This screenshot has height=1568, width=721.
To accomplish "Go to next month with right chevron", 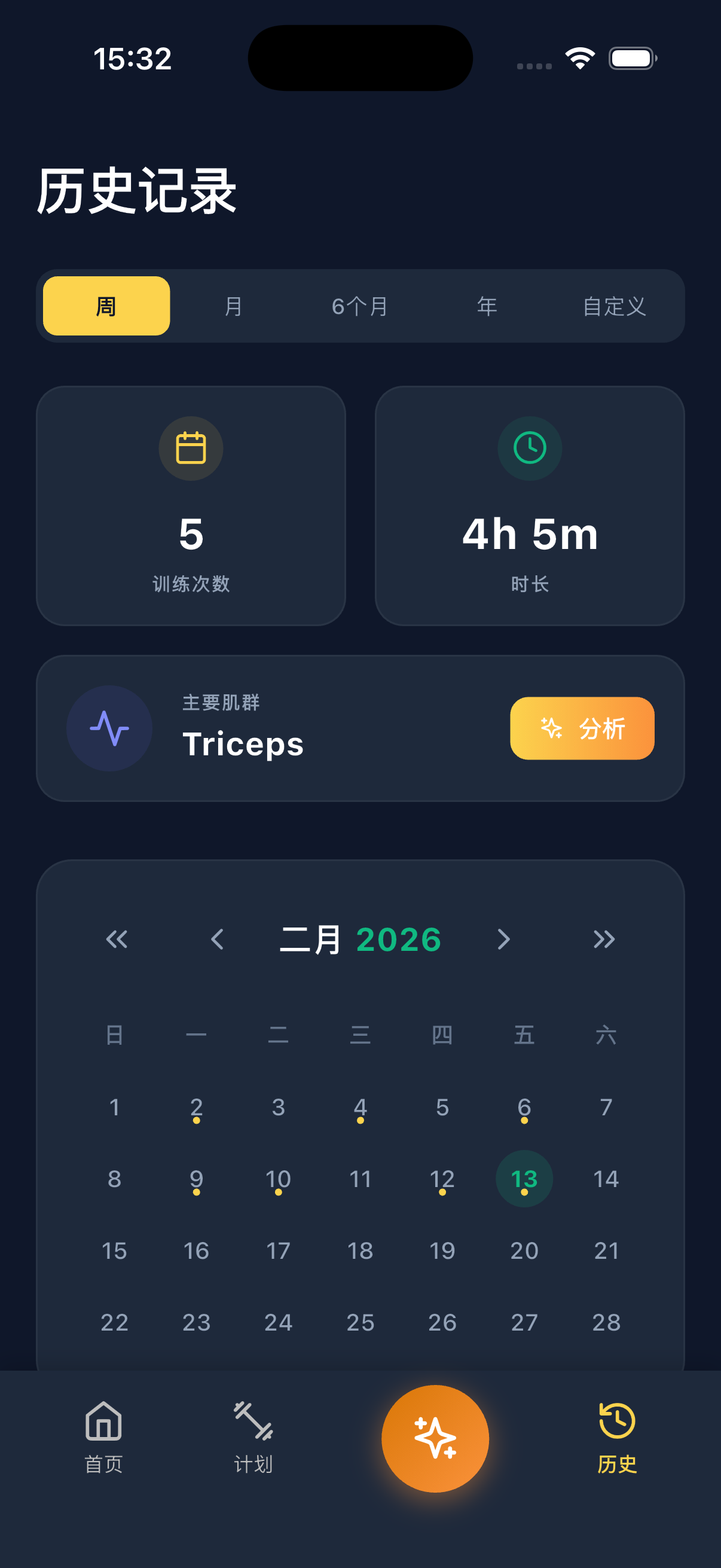I will coord(503,939).
